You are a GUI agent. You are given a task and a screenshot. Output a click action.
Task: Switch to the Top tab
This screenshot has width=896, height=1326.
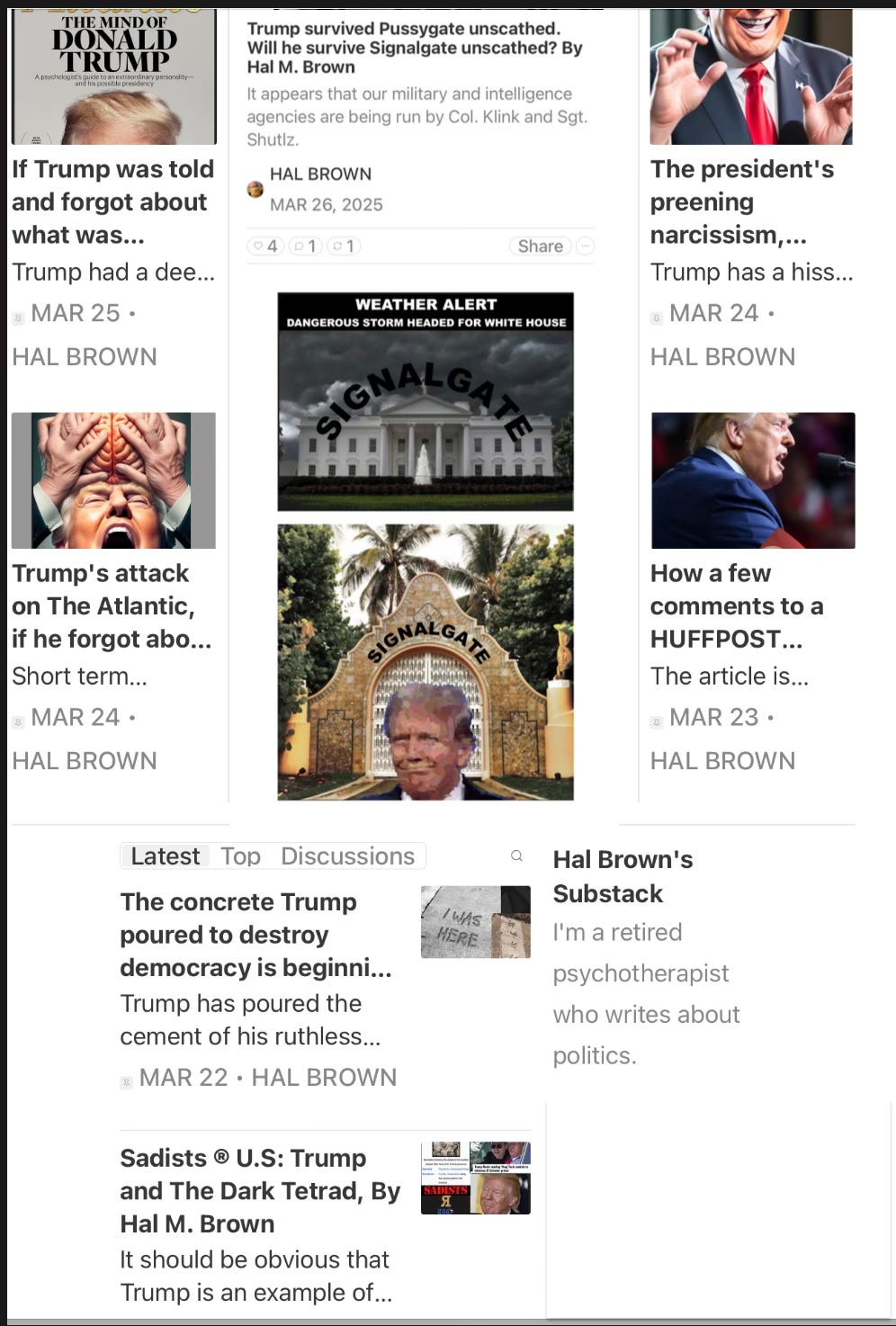pyautogui.click(x=240, y=856)
